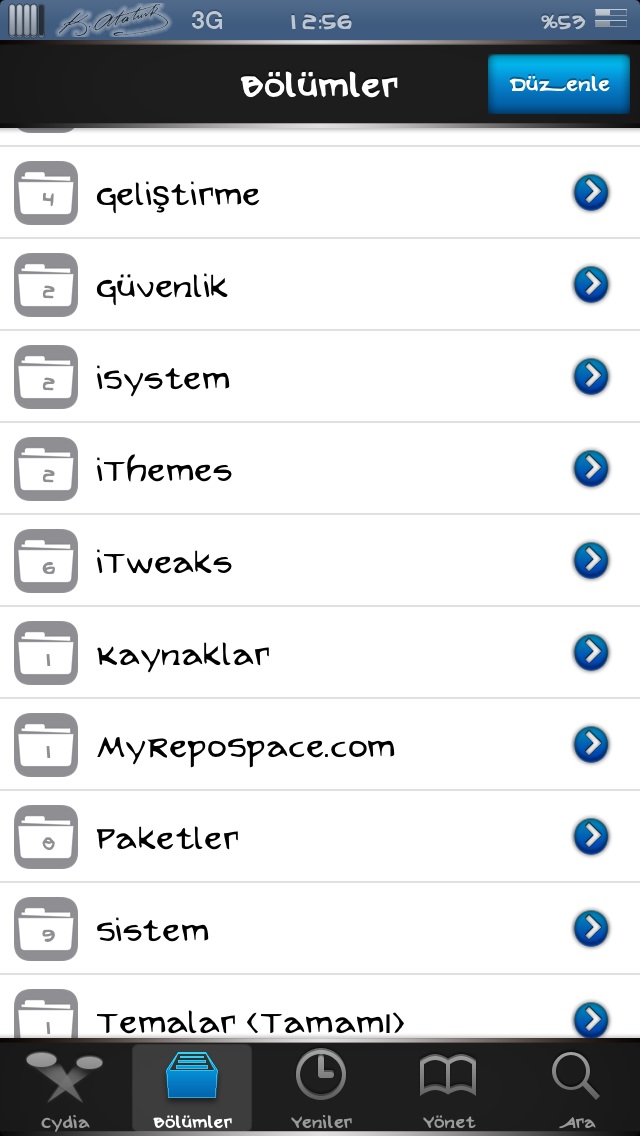Open the Geliştirme section
Image resolution: width=640 pixels, height=1136 pixels.
pos(320,193)
